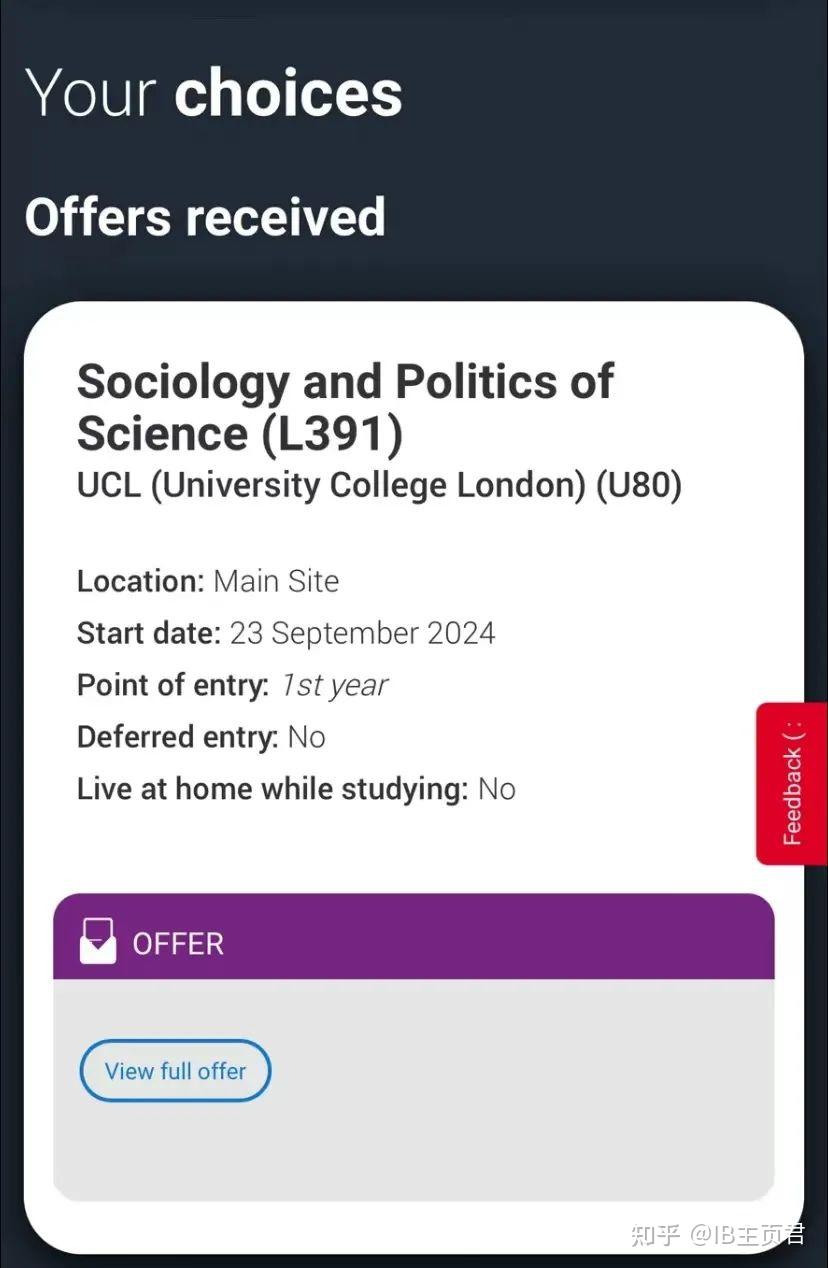This screenshot has width=828, height=1268.
Task: Select the Offers received section header
Action: 205,216
